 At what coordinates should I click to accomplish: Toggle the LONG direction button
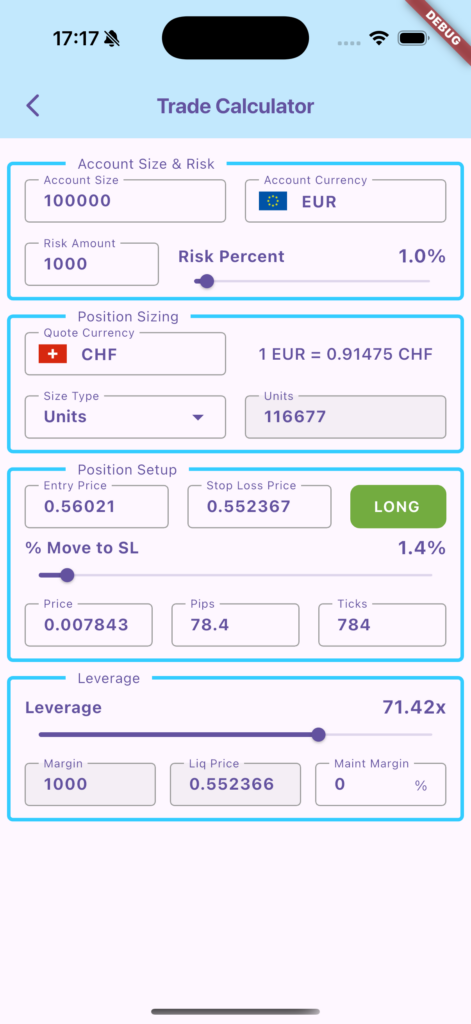click(x=398, y=506)
